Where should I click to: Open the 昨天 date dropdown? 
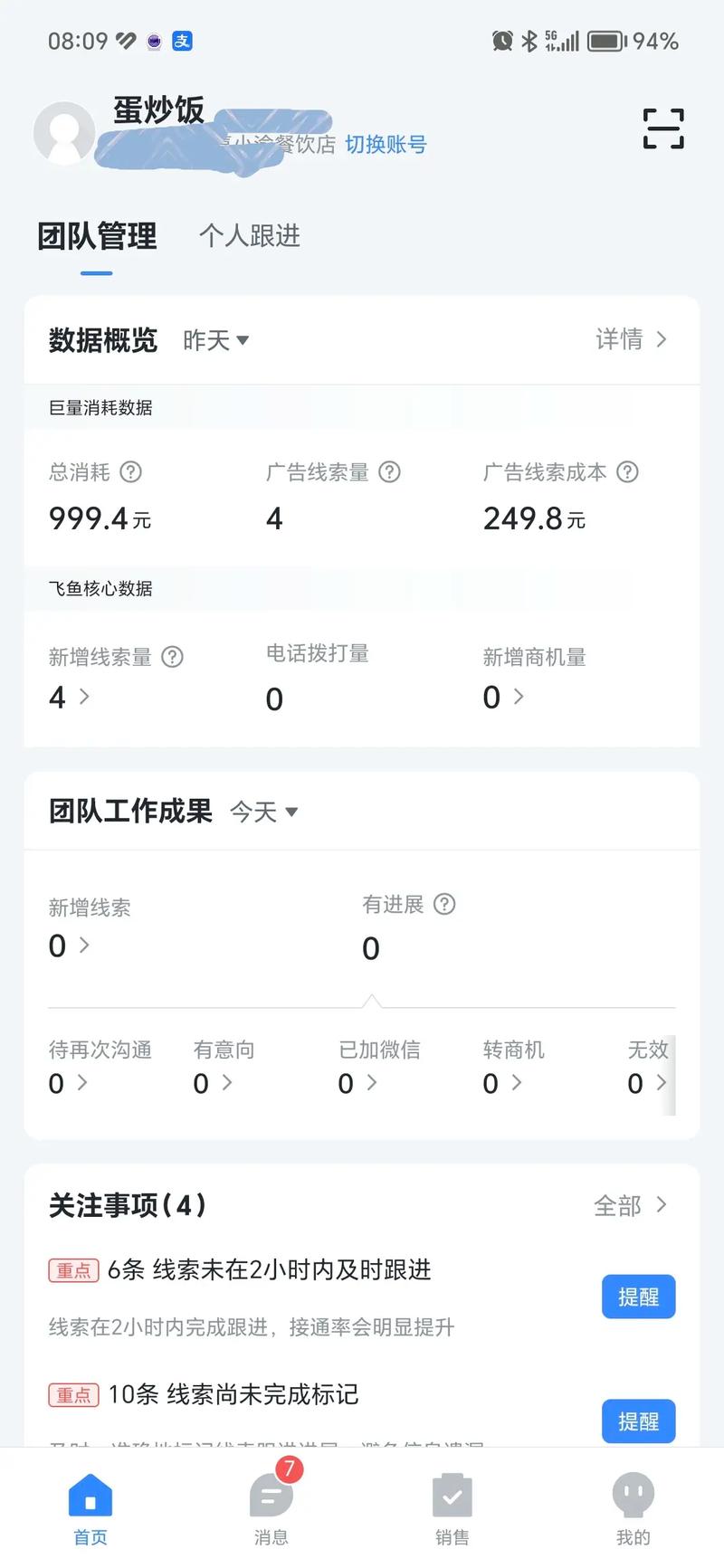217,339
